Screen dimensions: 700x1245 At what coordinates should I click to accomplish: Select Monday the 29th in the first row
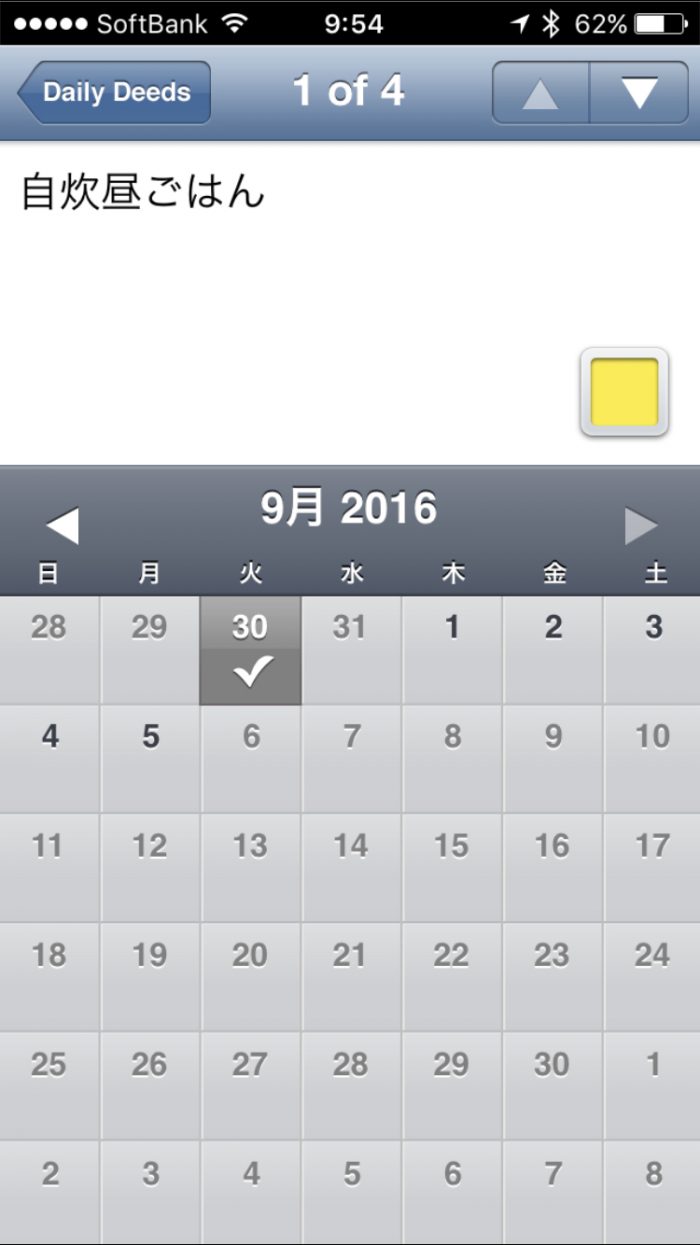[x=150, y=650]
